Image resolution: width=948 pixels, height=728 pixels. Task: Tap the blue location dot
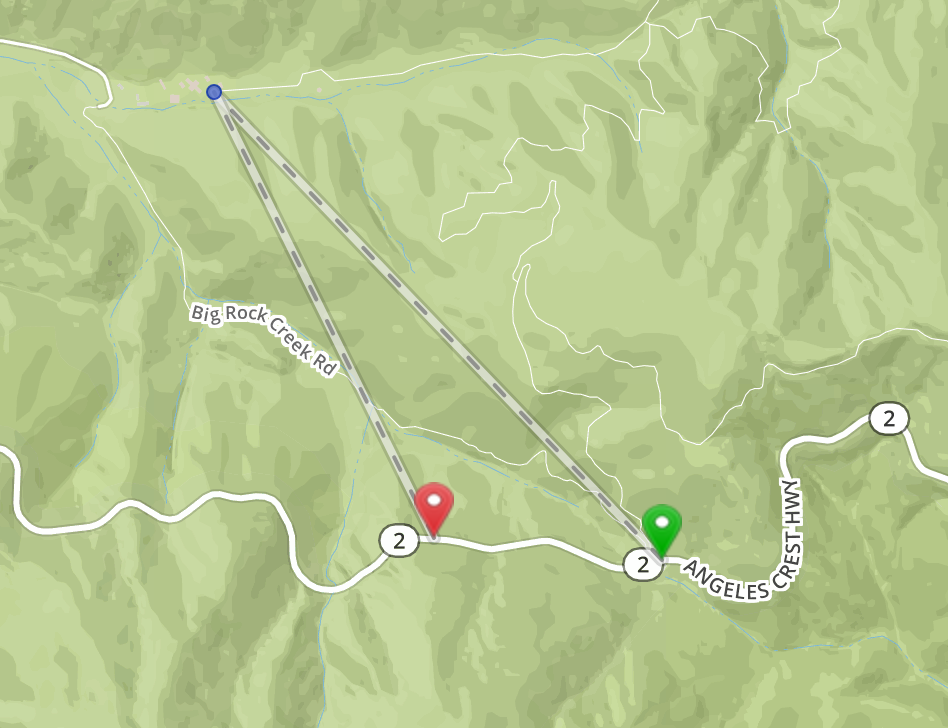(214, 92)
